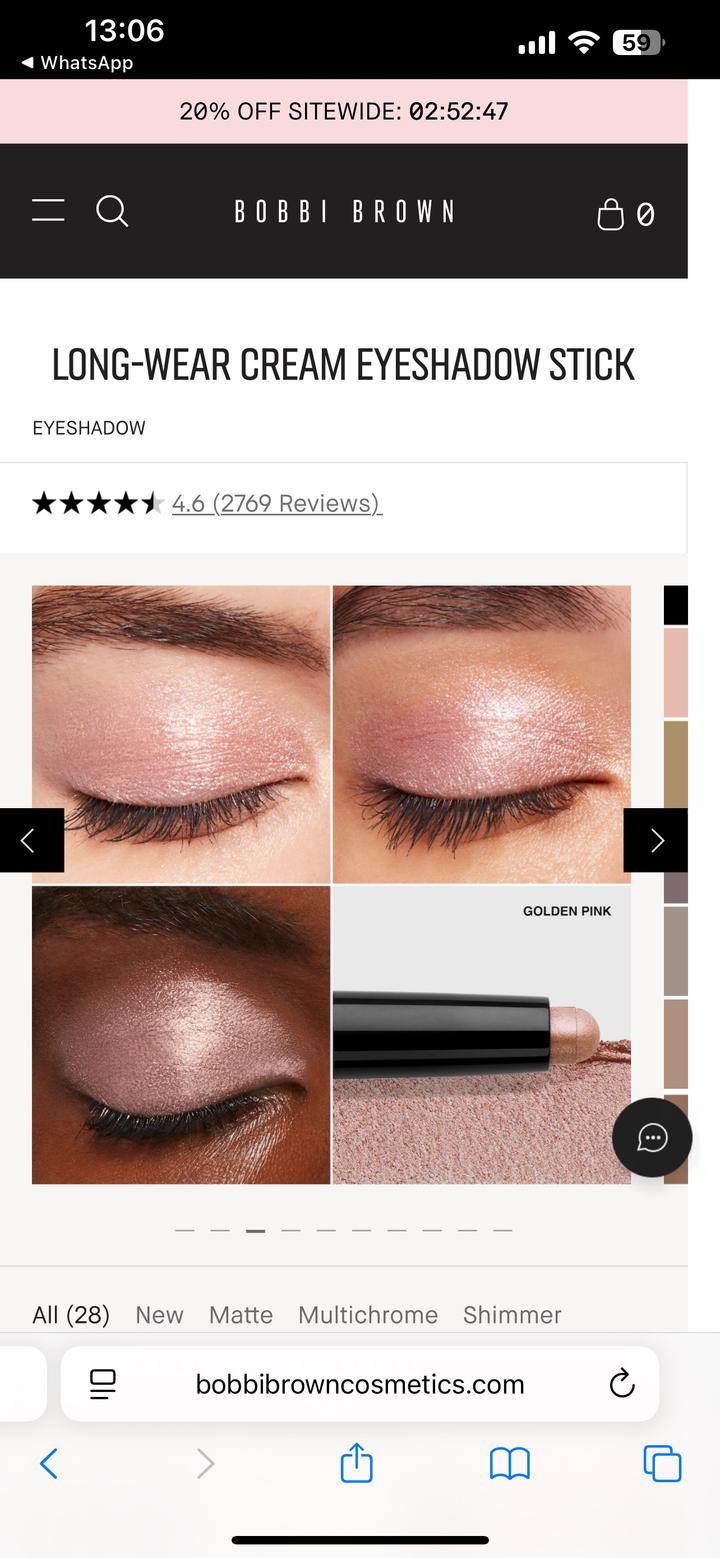View open Safari tabs
Viewport: 720px width, 1558px height.
(662, 1464)
